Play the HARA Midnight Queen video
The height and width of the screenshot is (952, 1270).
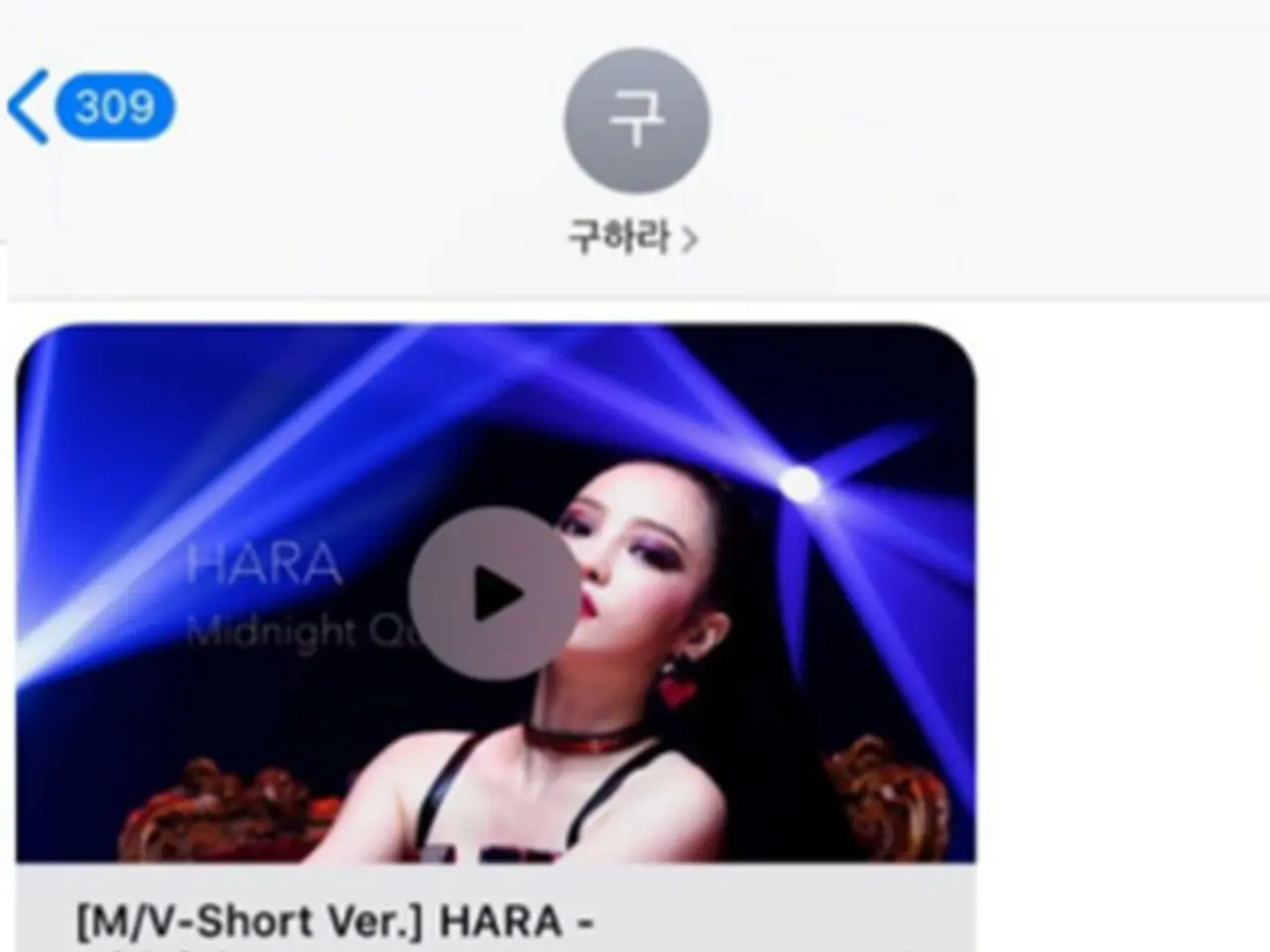click(493, 594)
